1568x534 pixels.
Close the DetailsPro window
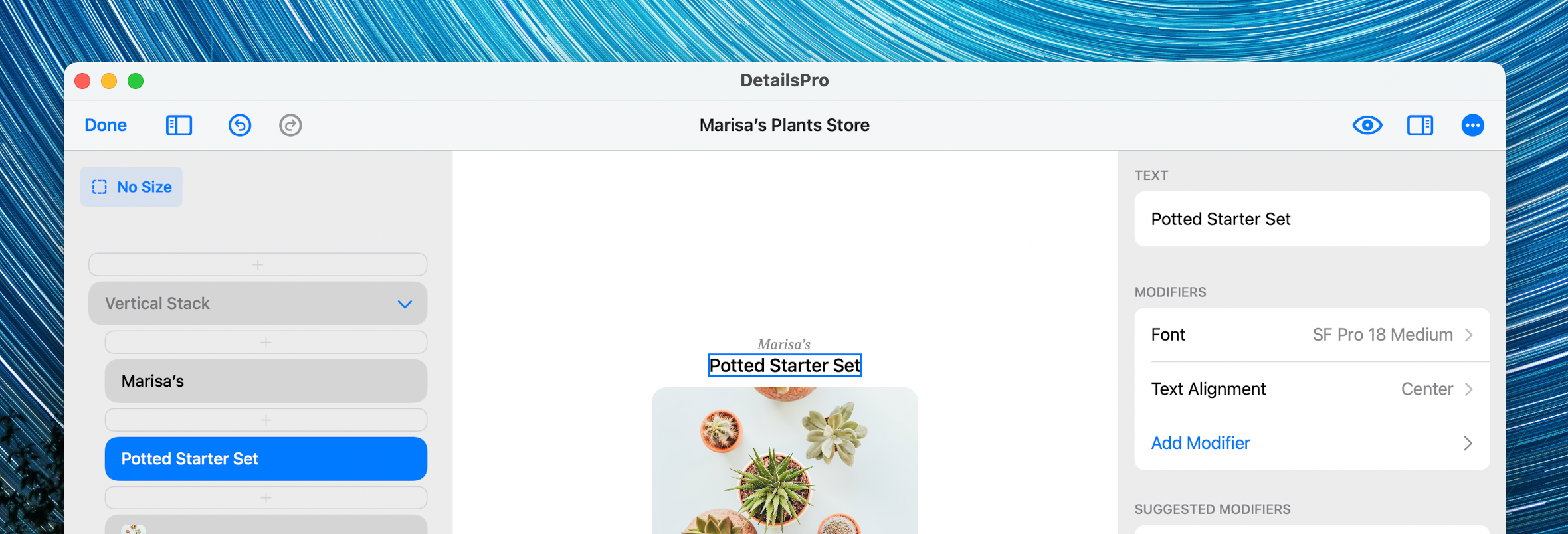[82, 81]
